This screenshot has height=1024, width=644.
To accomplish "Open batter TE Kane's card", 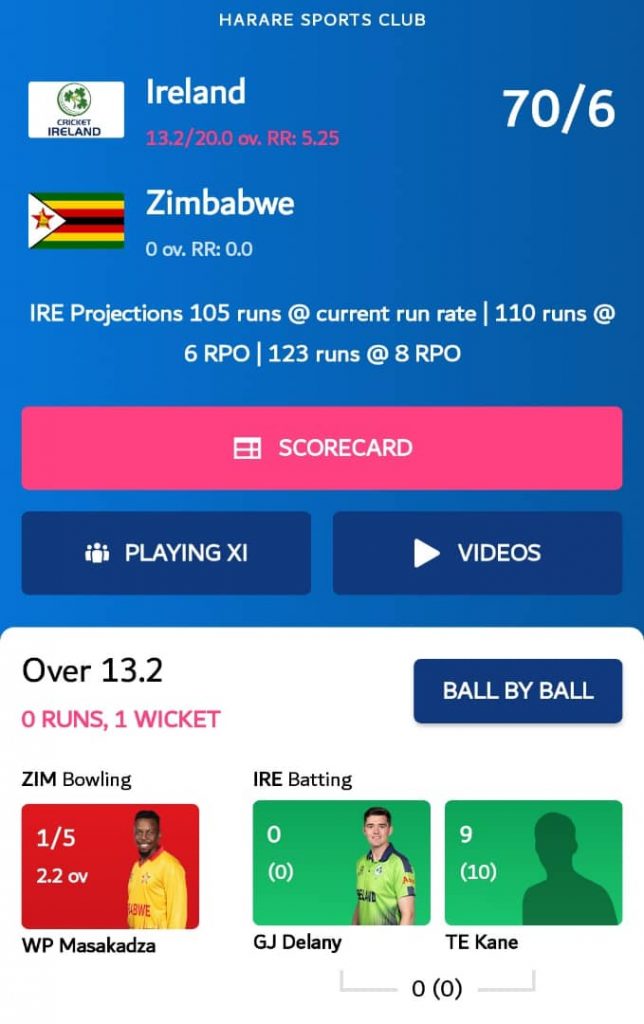I will point(533,863).
